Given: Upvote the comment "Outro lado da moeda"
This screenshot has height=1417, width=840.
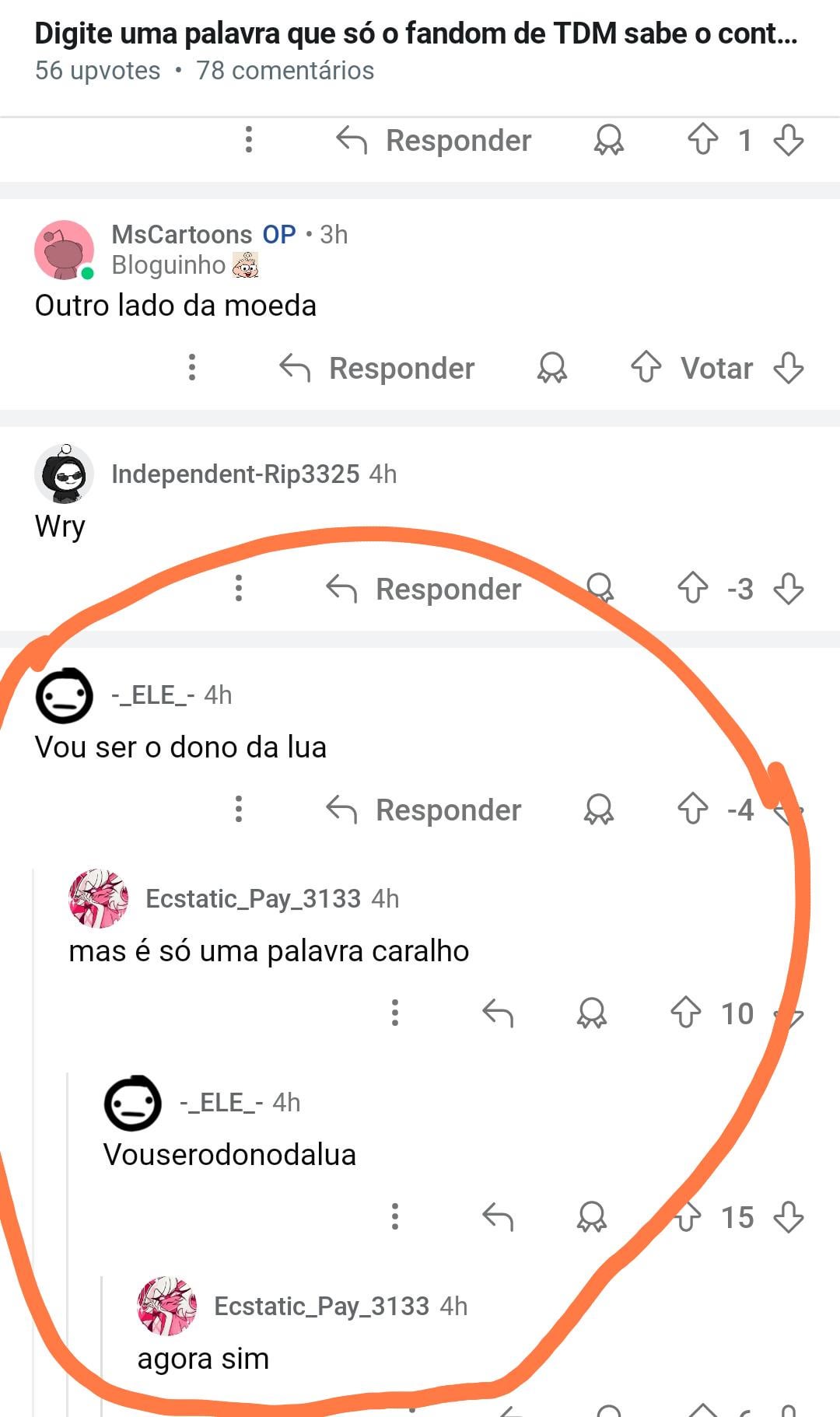Looking at the screenshot, I should (x=646, y=367).
